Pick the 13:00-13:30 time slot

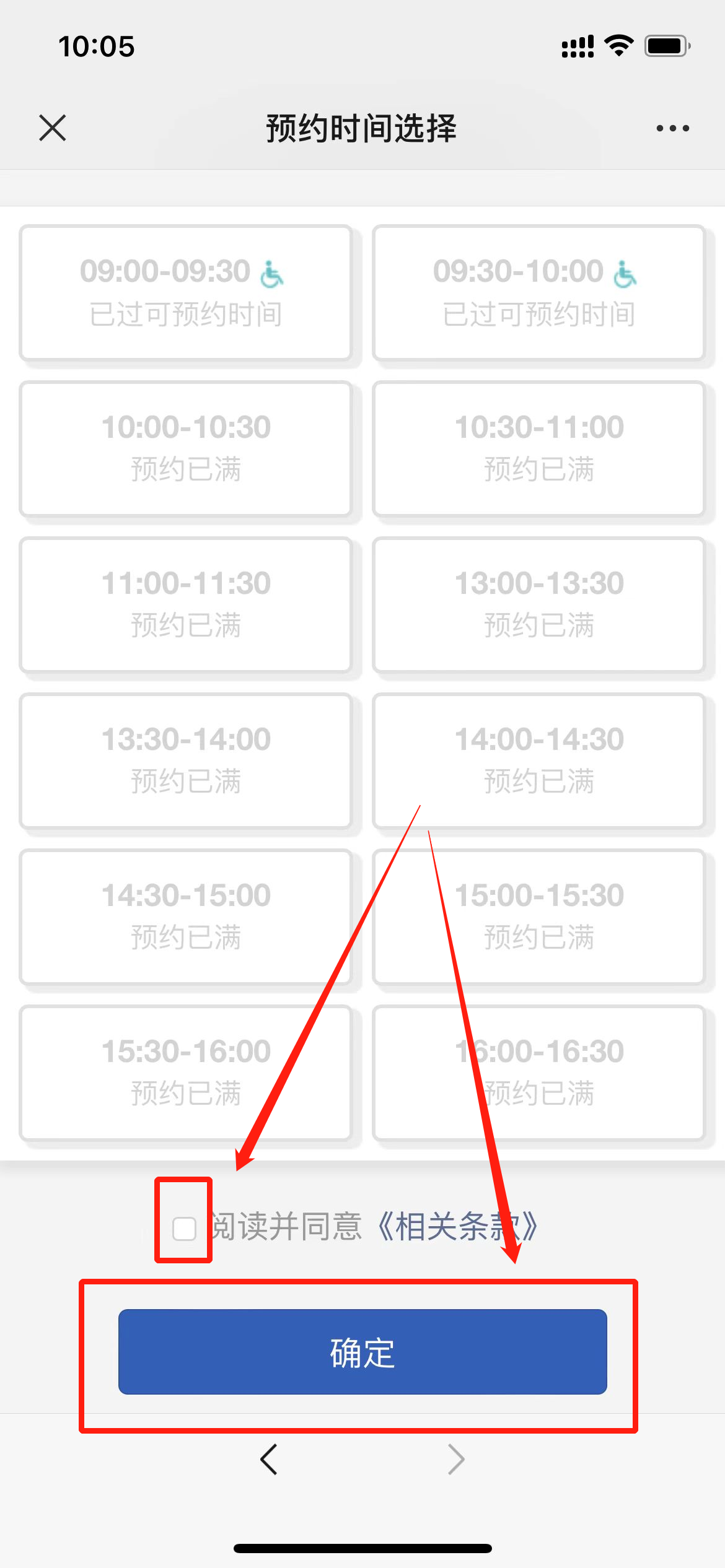[x=538, y=604]
